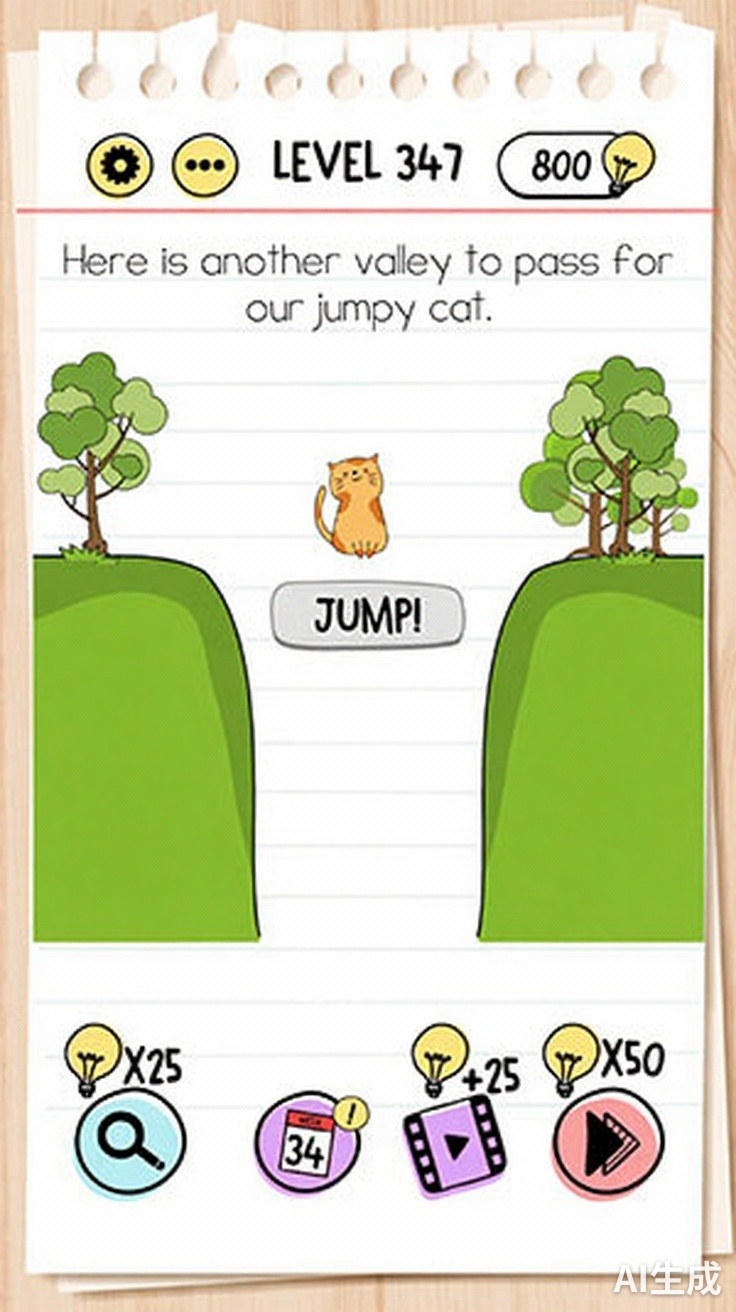Screen dimensions: 736x1312
Task: Watch a video for +25 bulbs
Action: [x=455, y=1144]
